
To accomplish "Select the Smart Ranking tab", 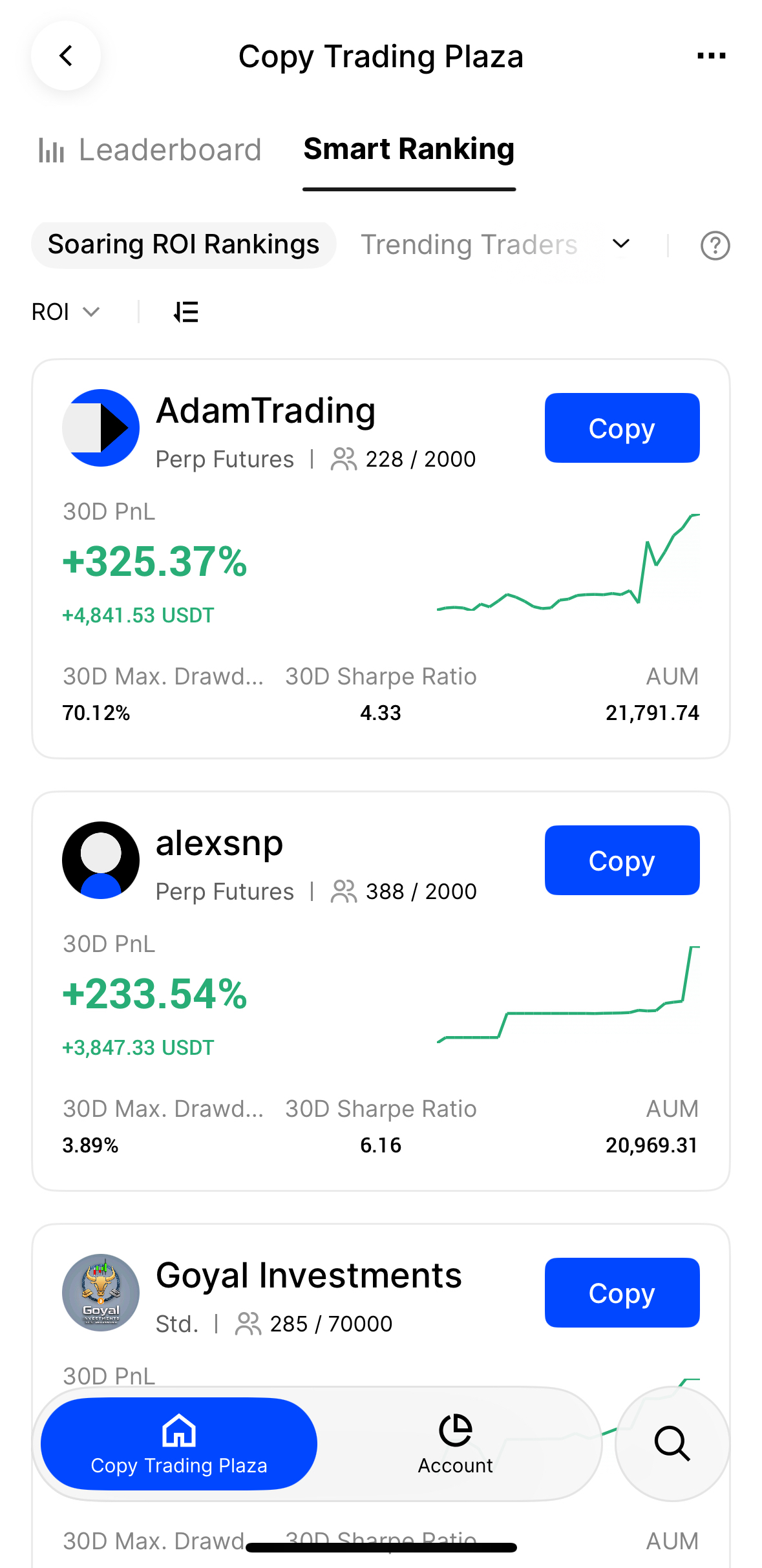I will pyautogui.click(x=409, y=149).
